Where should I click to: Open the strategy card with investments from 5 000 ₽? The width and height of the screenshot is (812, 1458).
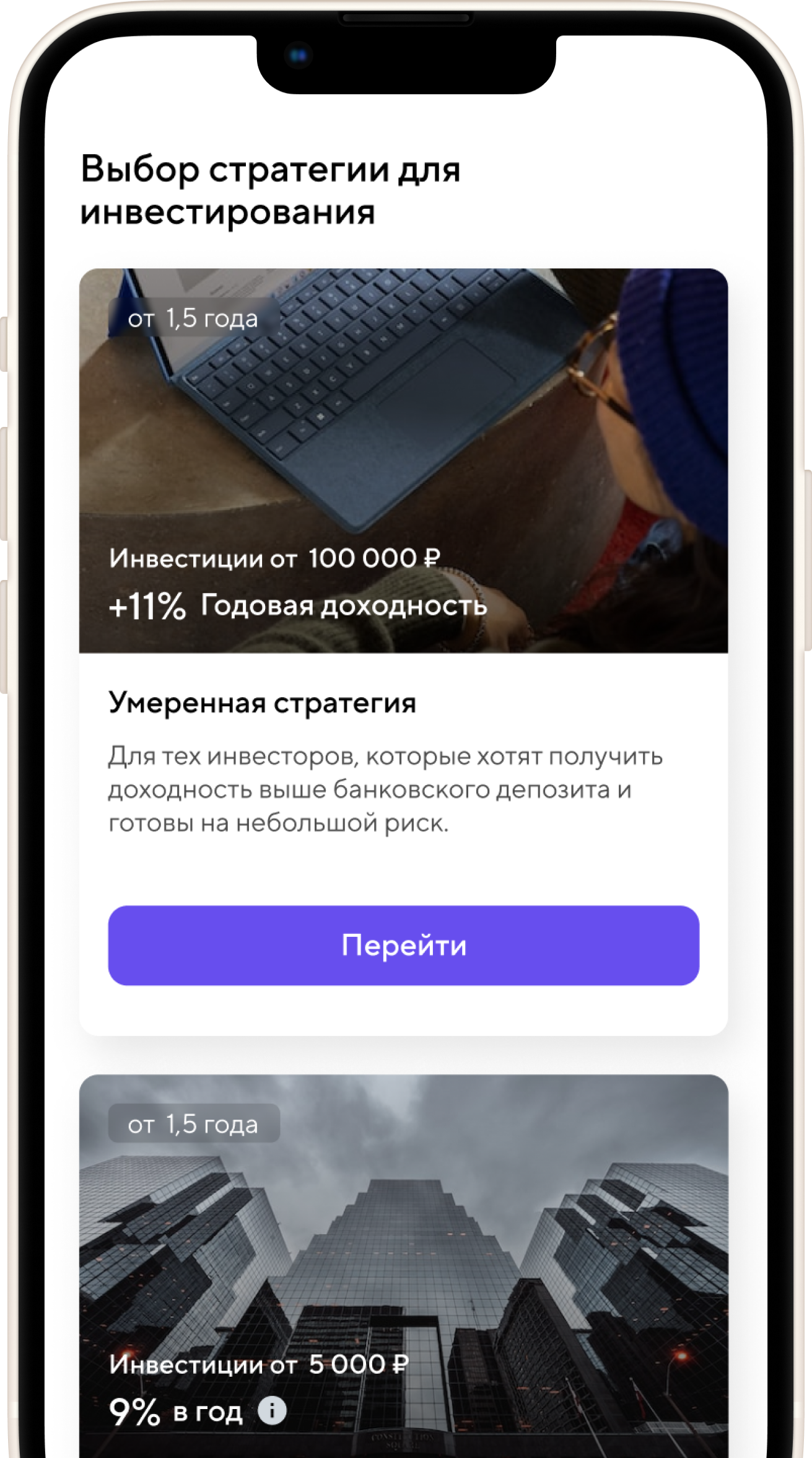tap(403, 1266)
